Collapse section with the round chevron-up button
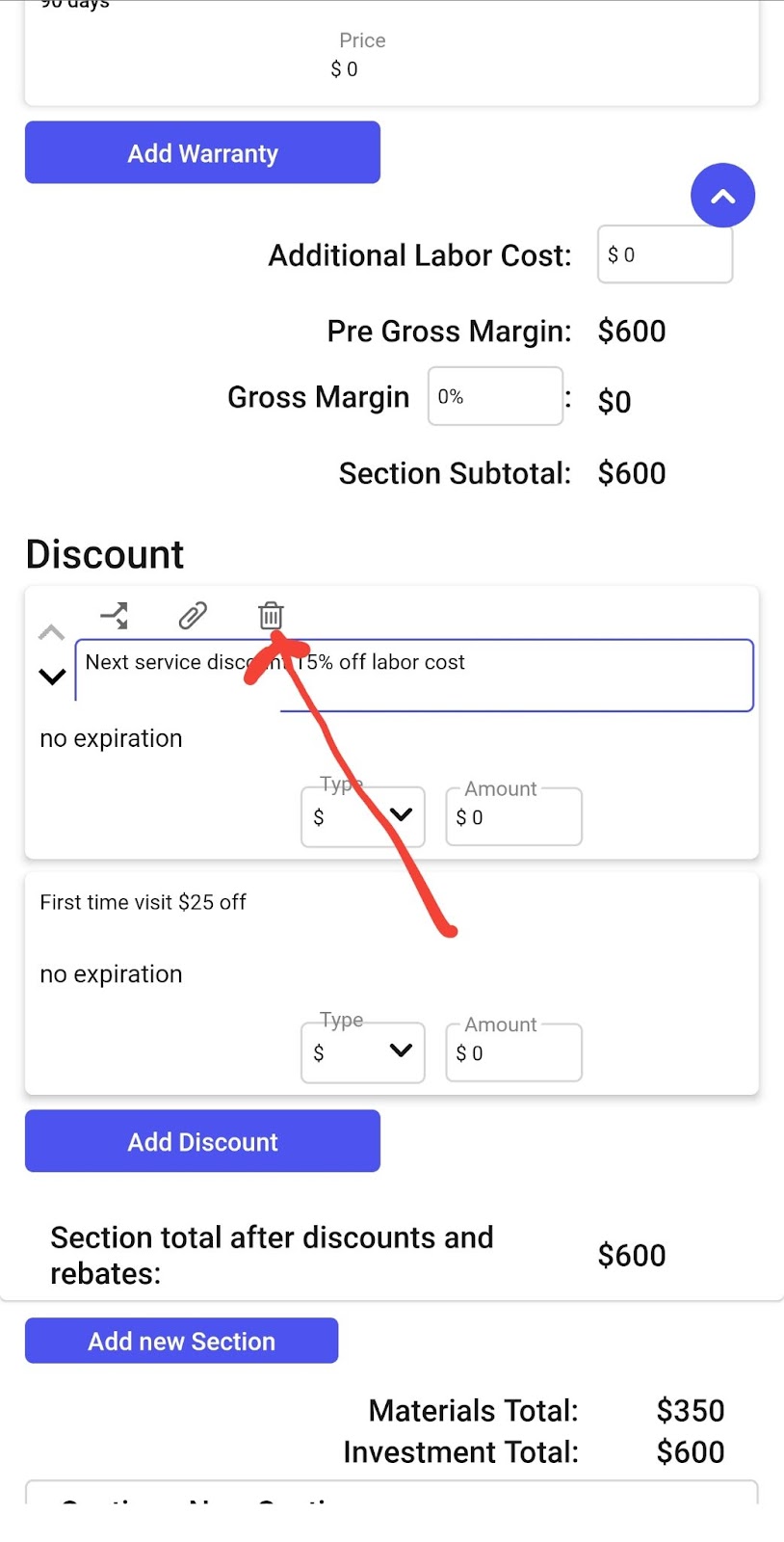Screen dimensions: 784x1542 [x=722, y=196]
